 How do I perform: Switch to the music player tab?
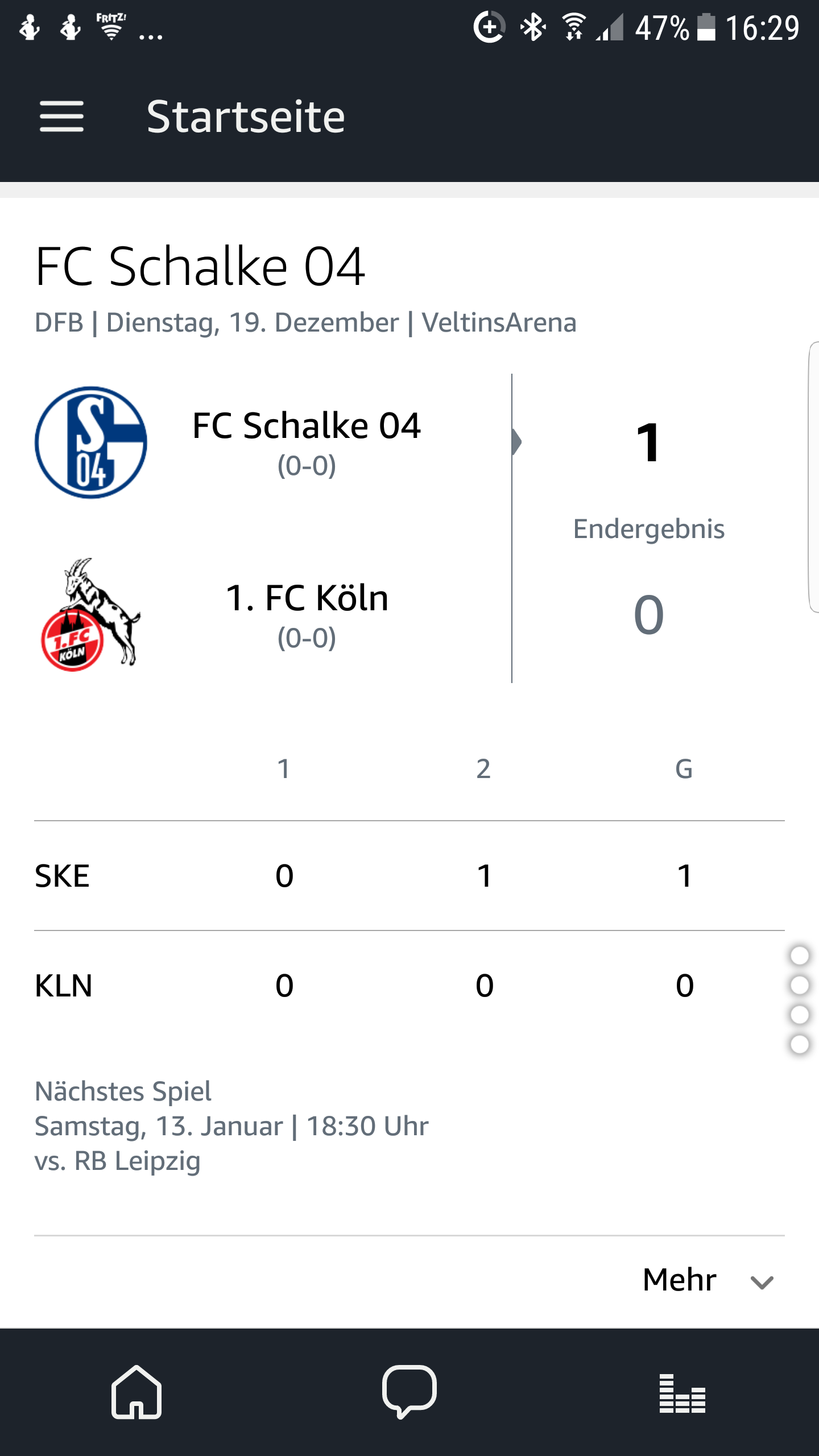click(x=682, y=1393)
